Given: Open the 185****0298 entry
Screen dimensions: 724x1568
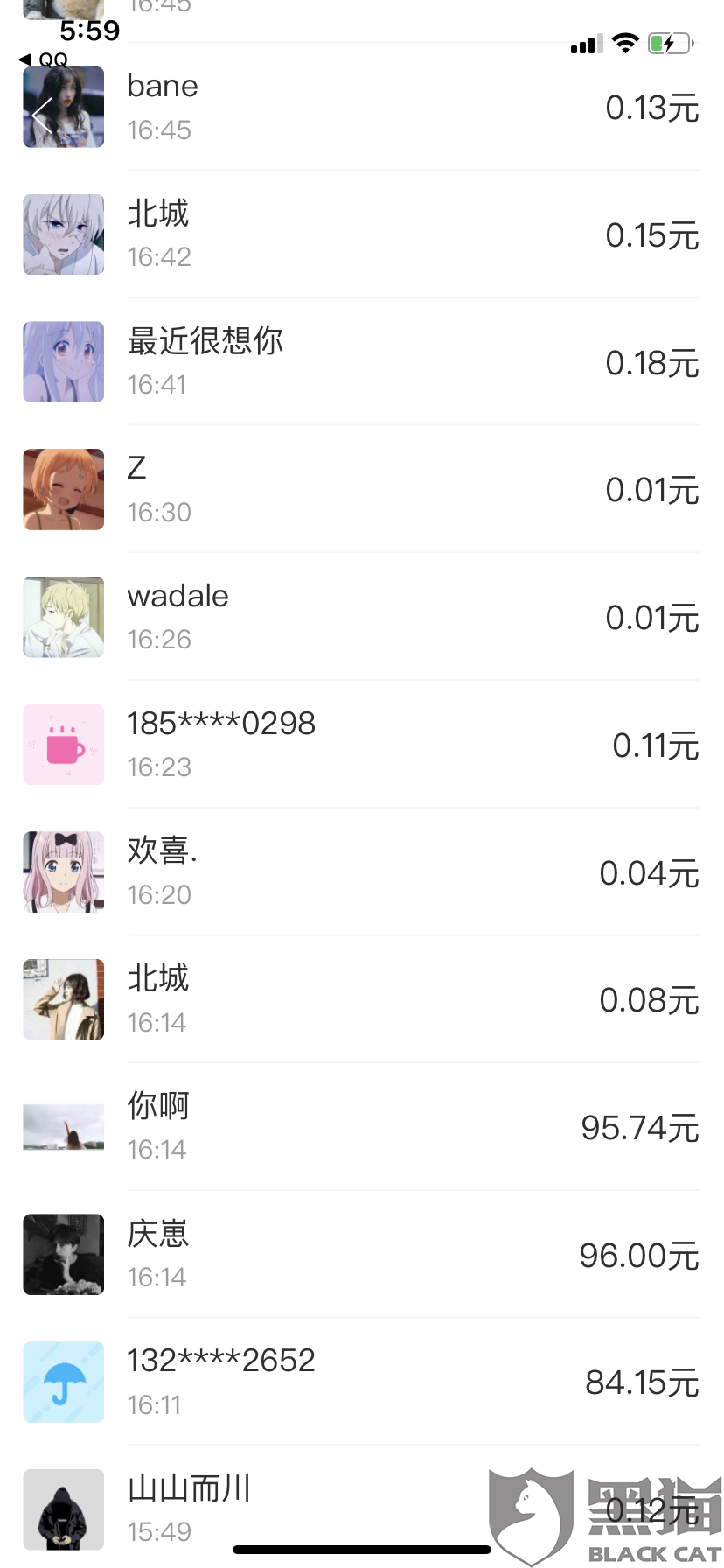Looking at the screenshot, I should pos(362,745).
